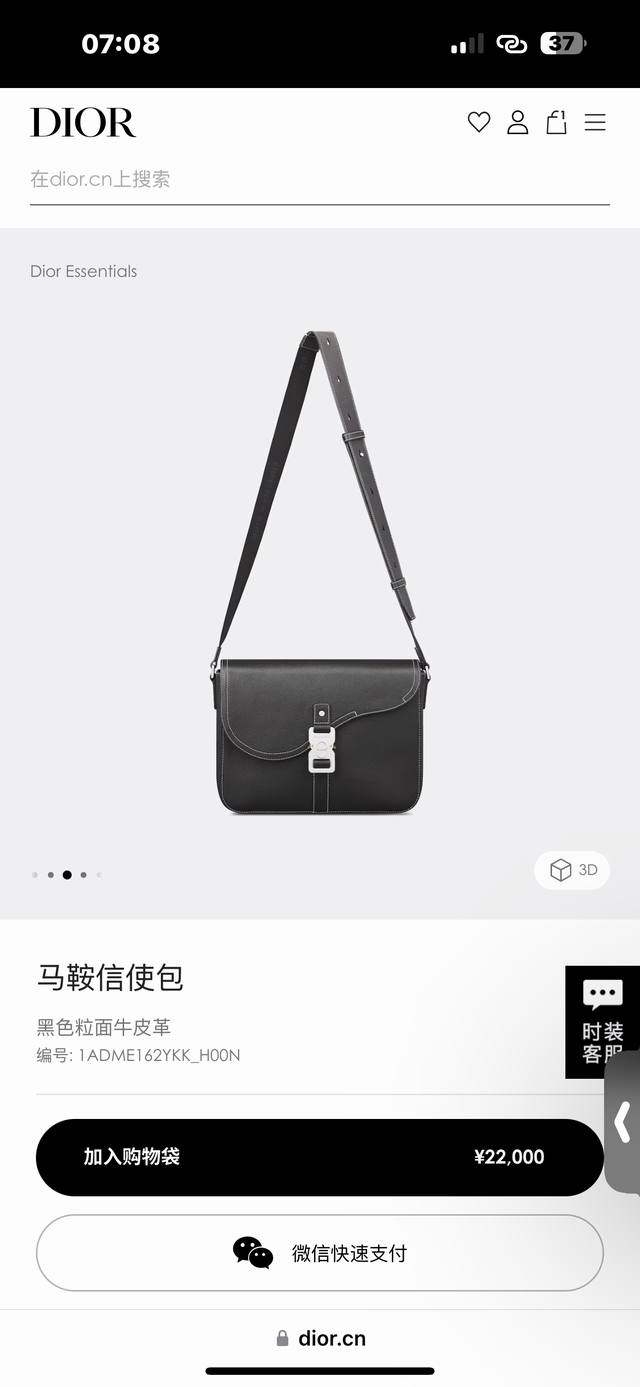The image size is (640, 1387).
Task: Add the saddle messenger bag to cart
Action: (x=319, y=1157)
